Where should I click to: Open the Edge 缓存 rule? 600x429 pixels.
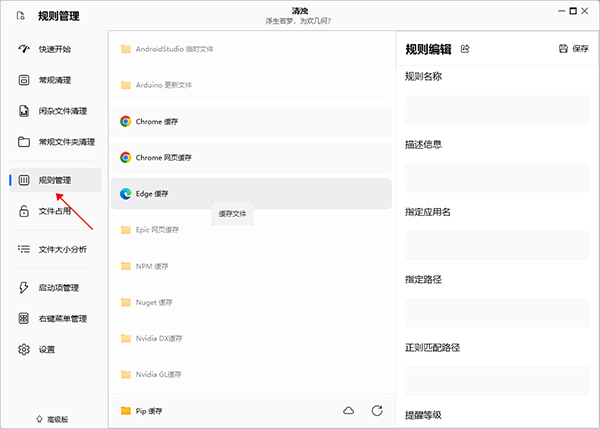pyautogui.click(x=251, y=193)
